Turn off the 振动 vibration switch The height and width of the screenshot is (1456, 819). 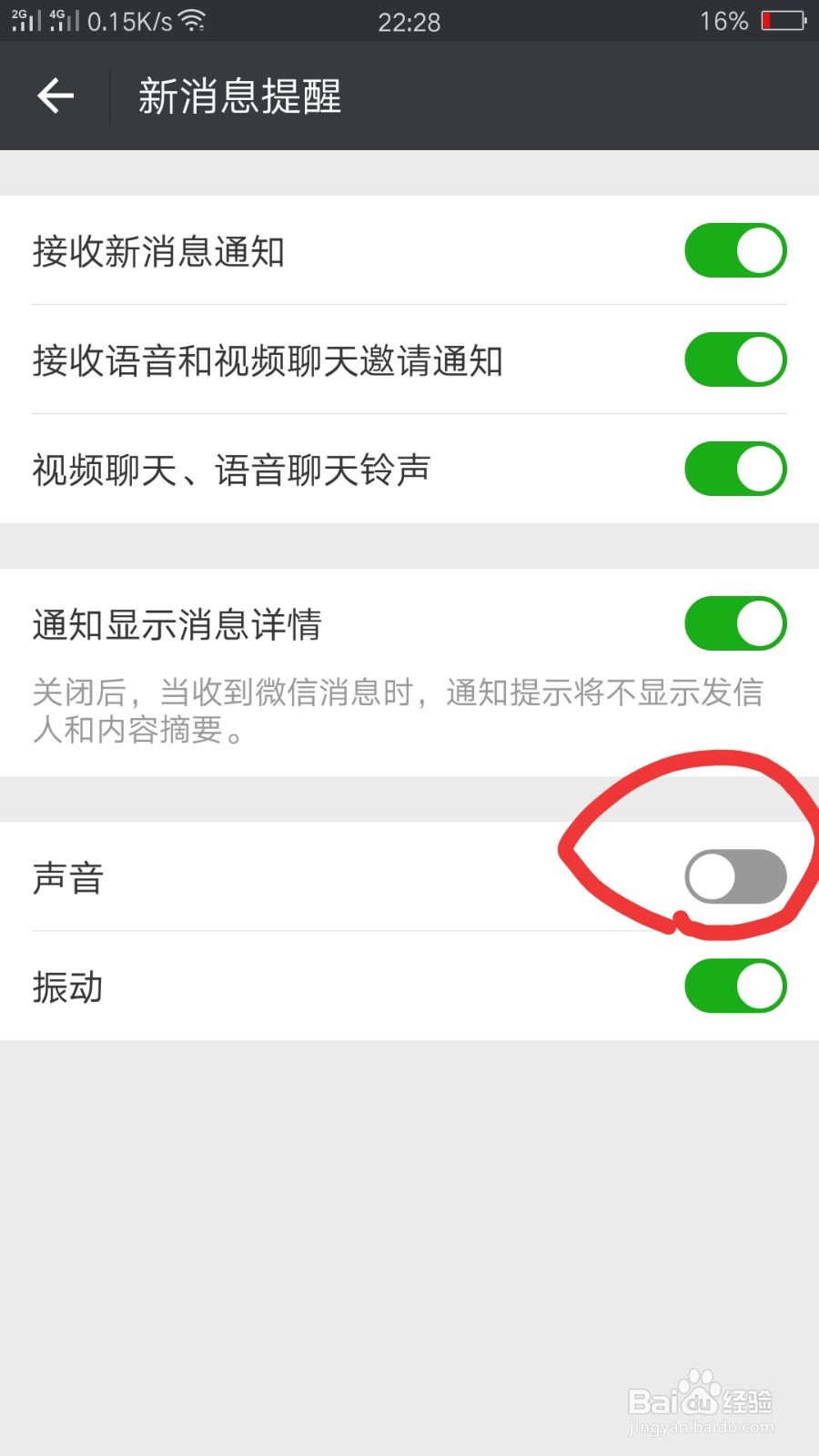(735, 986)
